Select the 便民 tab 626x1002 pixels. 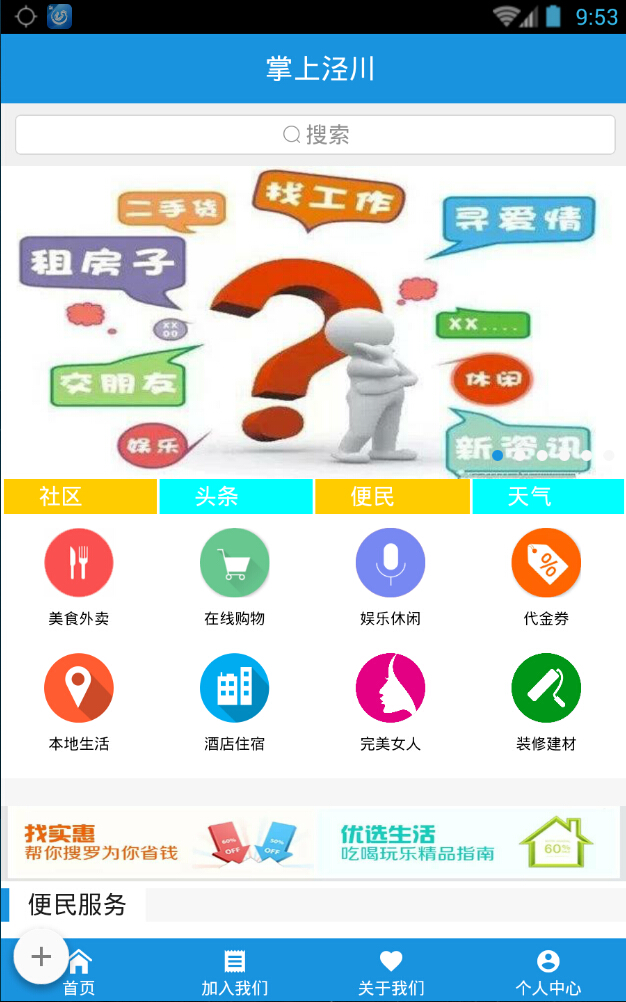(392, 497)
